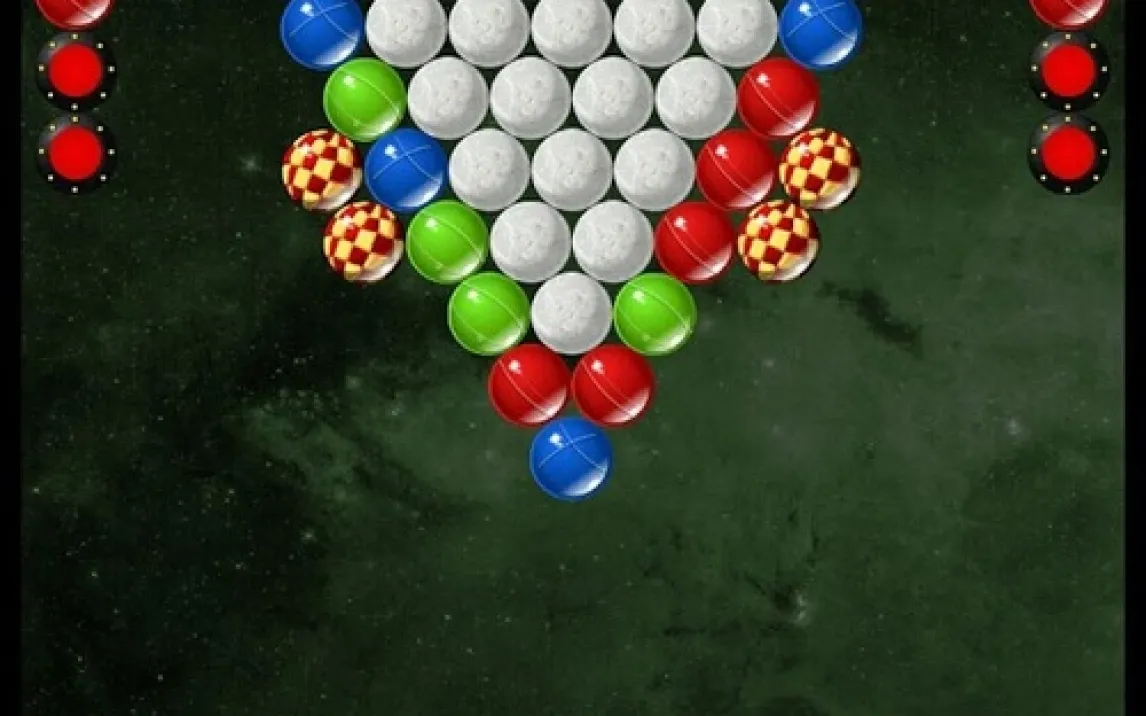Aim at the white bubble between two green bubbles
The image size is (1146, 716).
571,313
